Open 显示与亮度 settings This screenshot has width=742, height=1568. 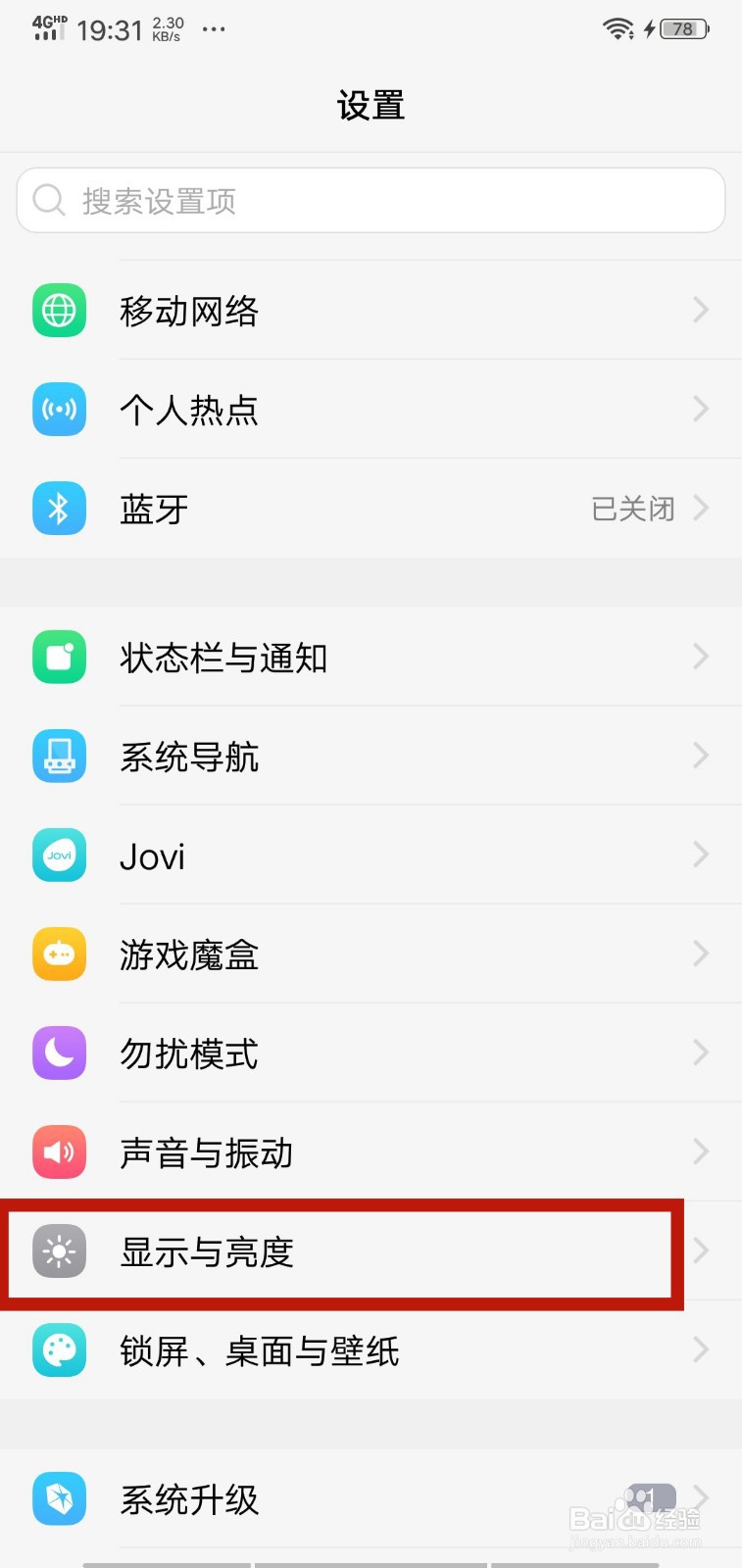coord(371,1251)
